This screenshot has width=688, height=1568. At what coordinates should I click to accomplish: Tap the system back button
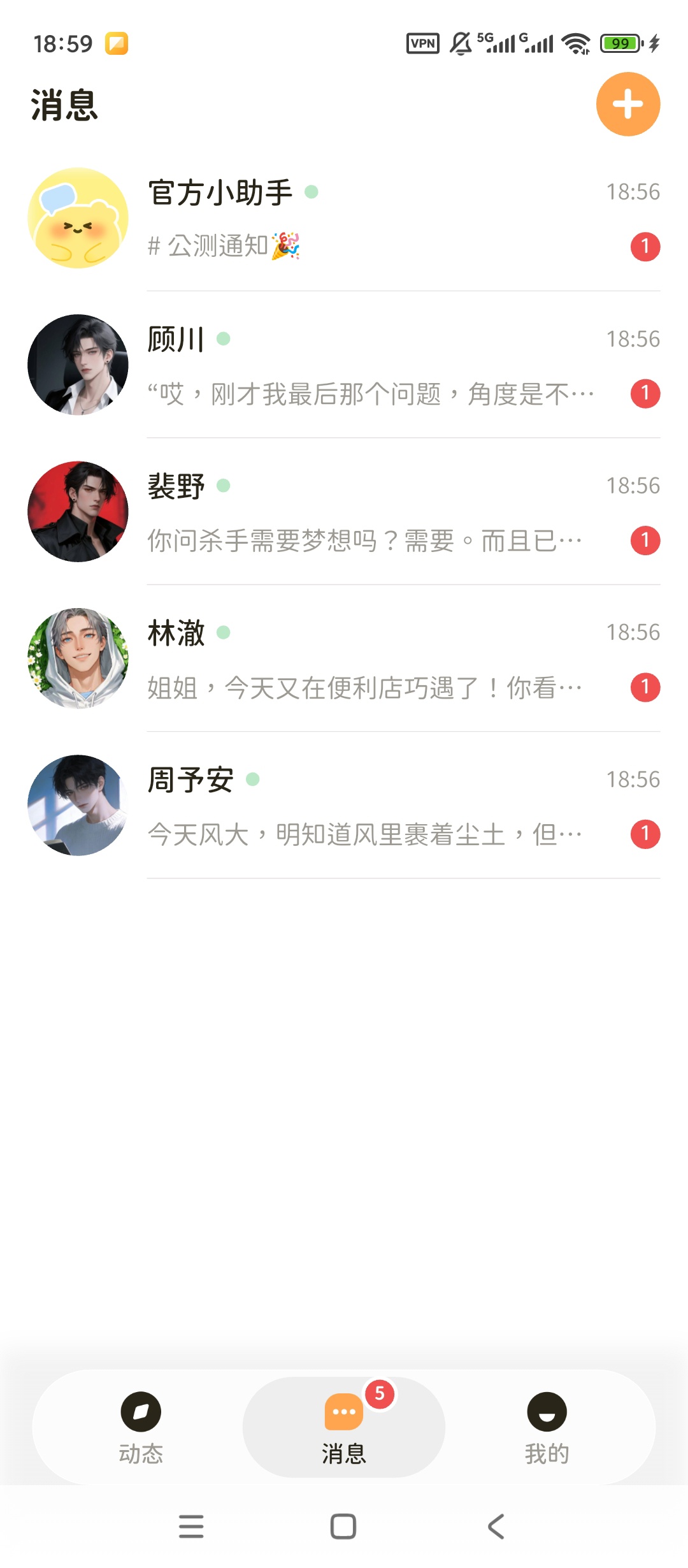(x=496, y=1527)
